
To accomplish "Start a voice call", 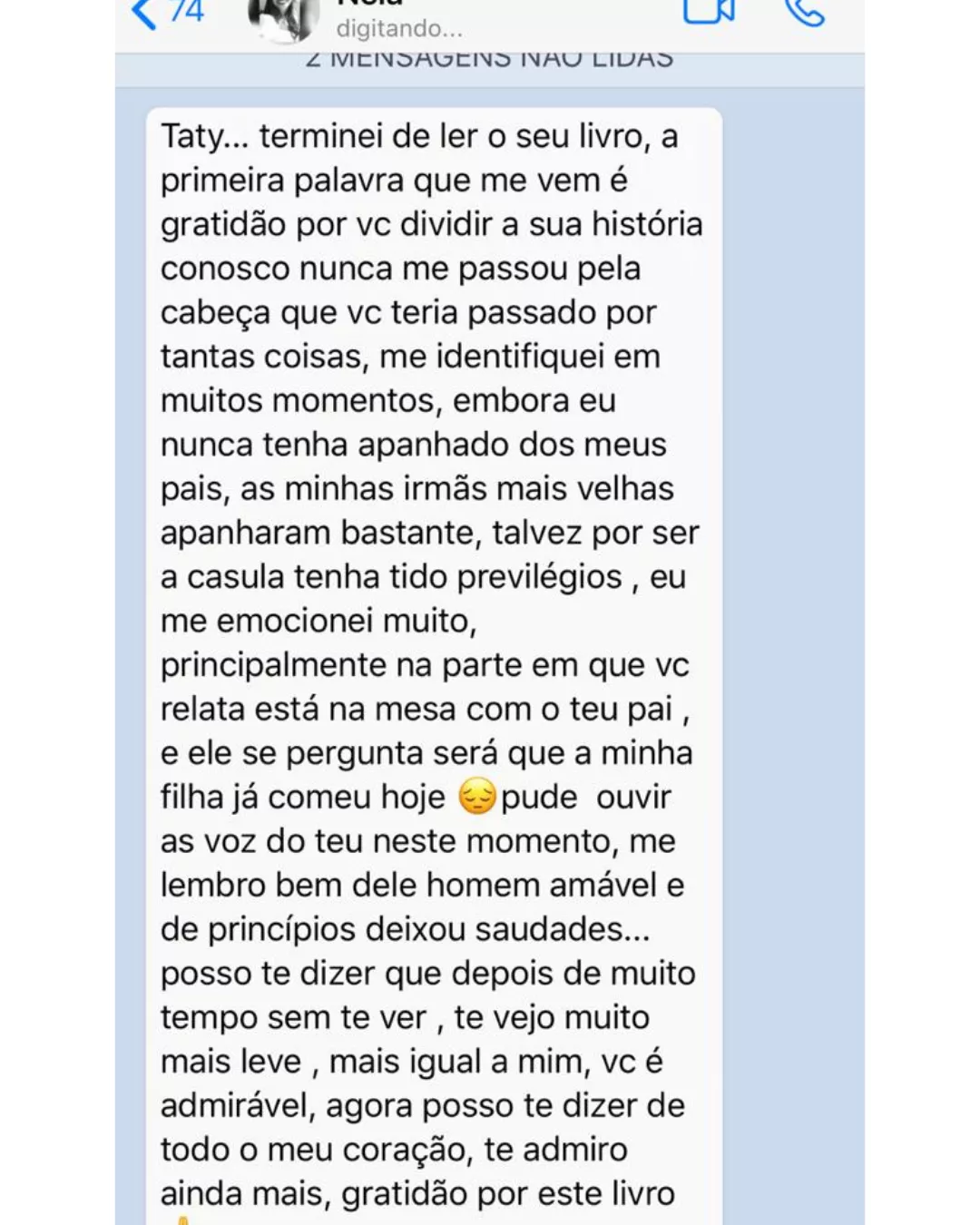I will pyautogui.click(x=805, y=12).
